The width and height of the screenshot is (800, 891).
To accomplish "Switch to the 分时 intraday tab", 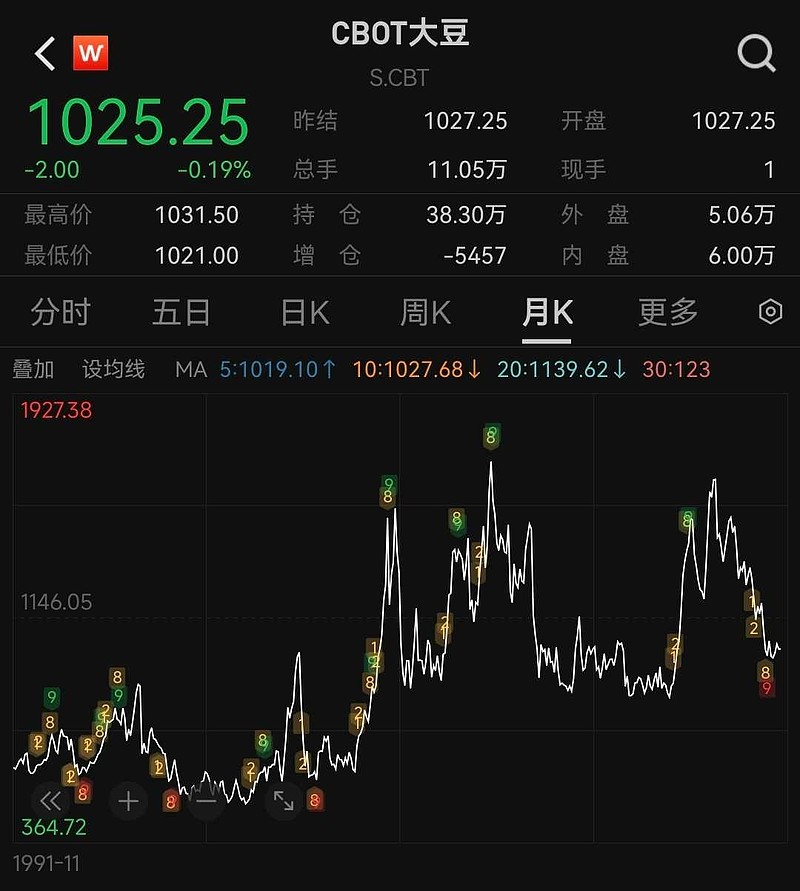I will point(62,312).
